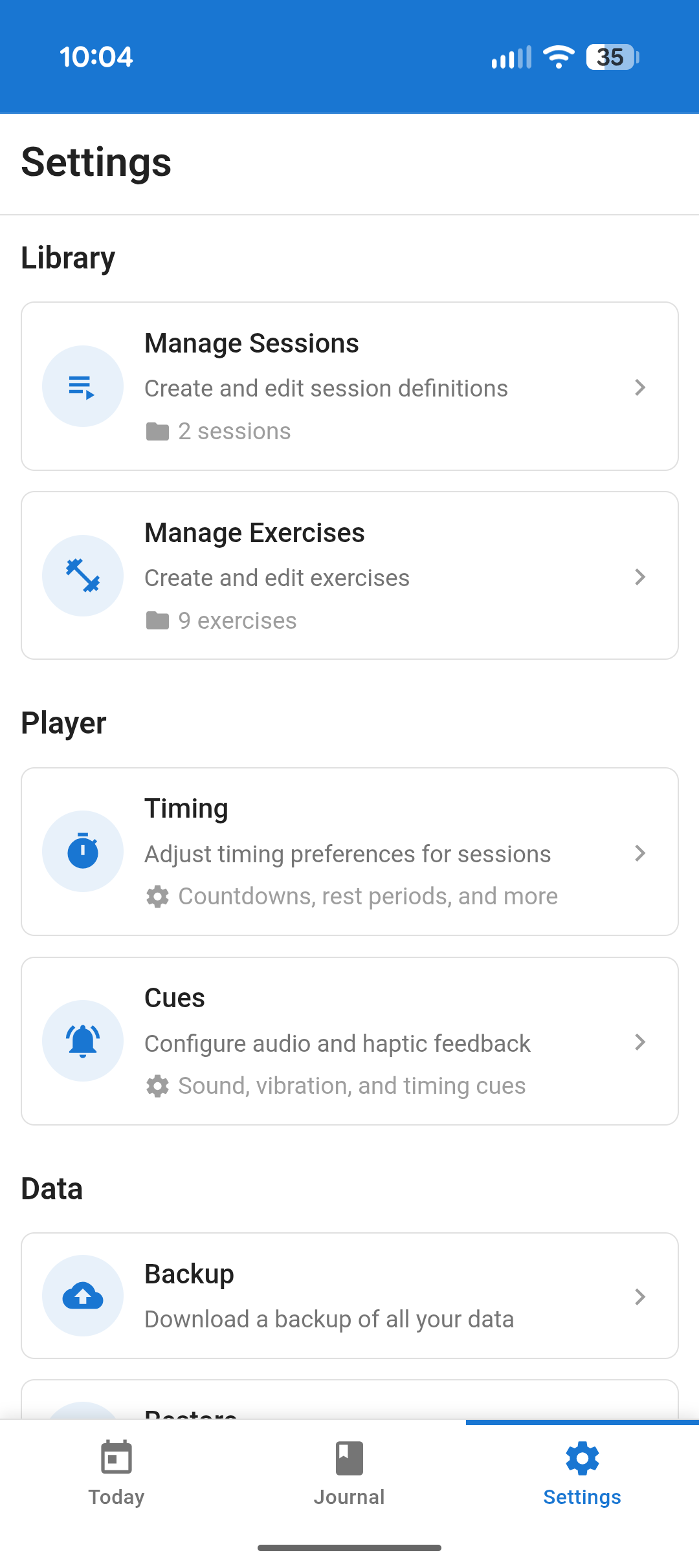Open the Manage Exercises card
Screen dimensions: 699x1568
(349, 575)
